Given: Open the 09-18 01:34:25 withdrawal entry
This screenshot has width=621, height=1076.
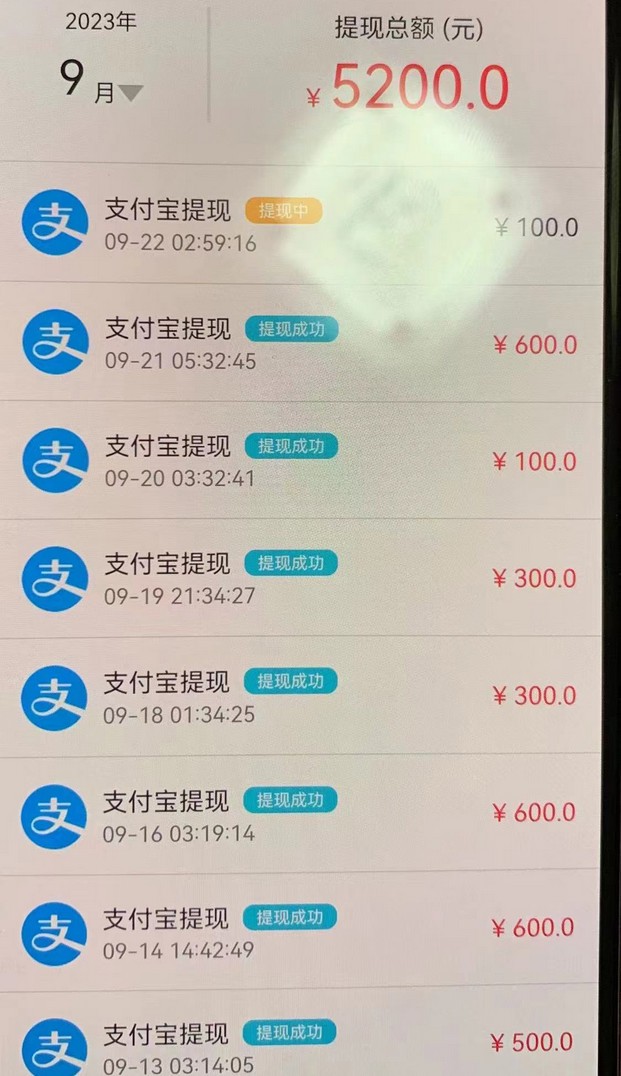Looking at the screenshot, I should pos(300,696).
